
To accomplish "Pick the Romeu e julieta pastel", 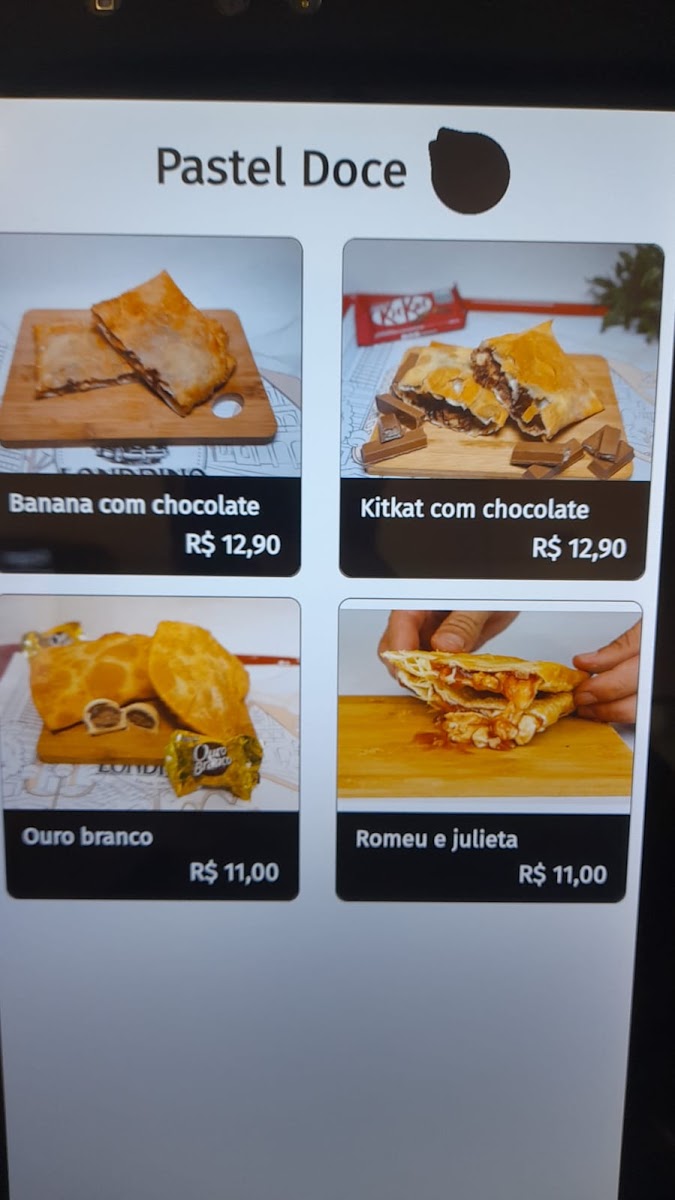I will pyautogui.click(x=486, y=750).
